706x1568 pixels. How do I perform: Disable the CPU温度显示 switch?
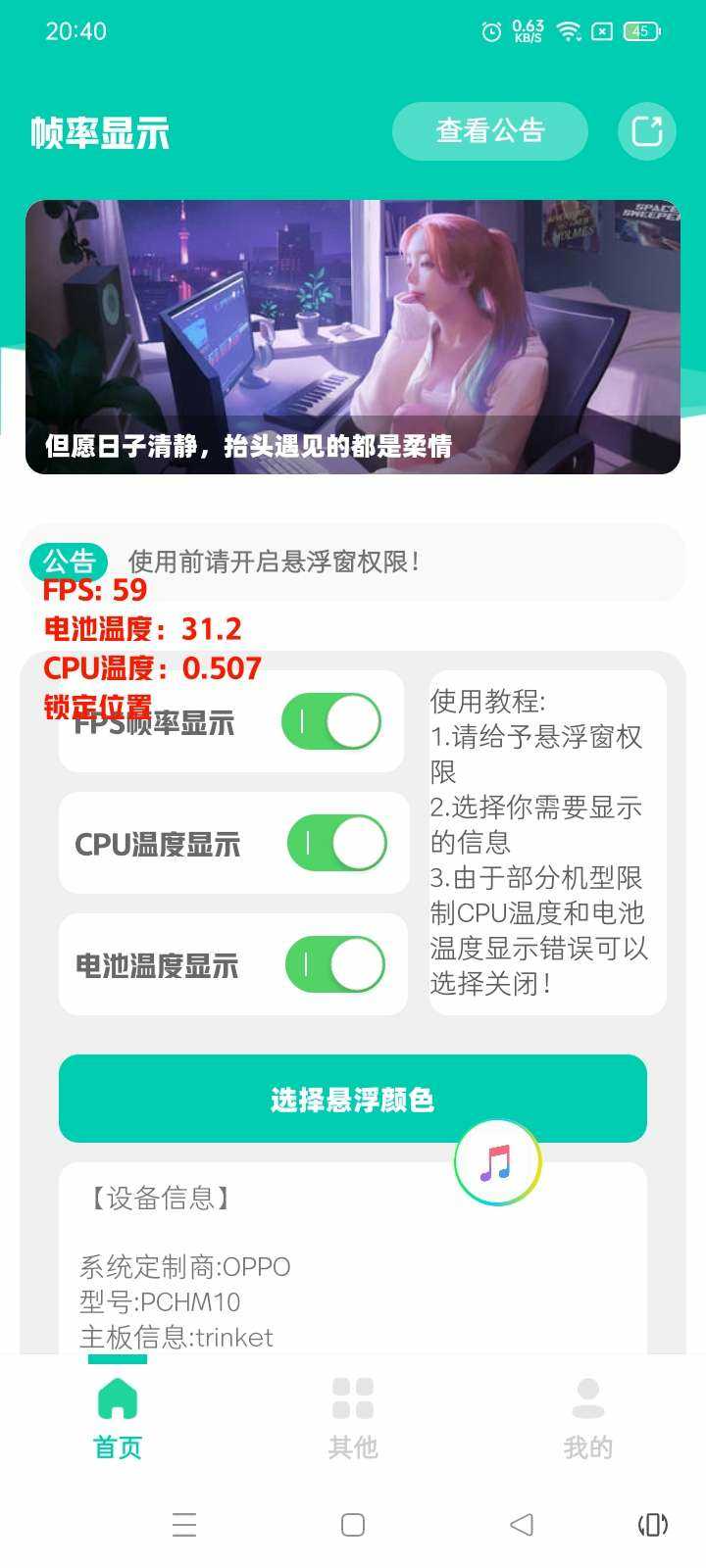pyautogui.click(x=337, y=843)
